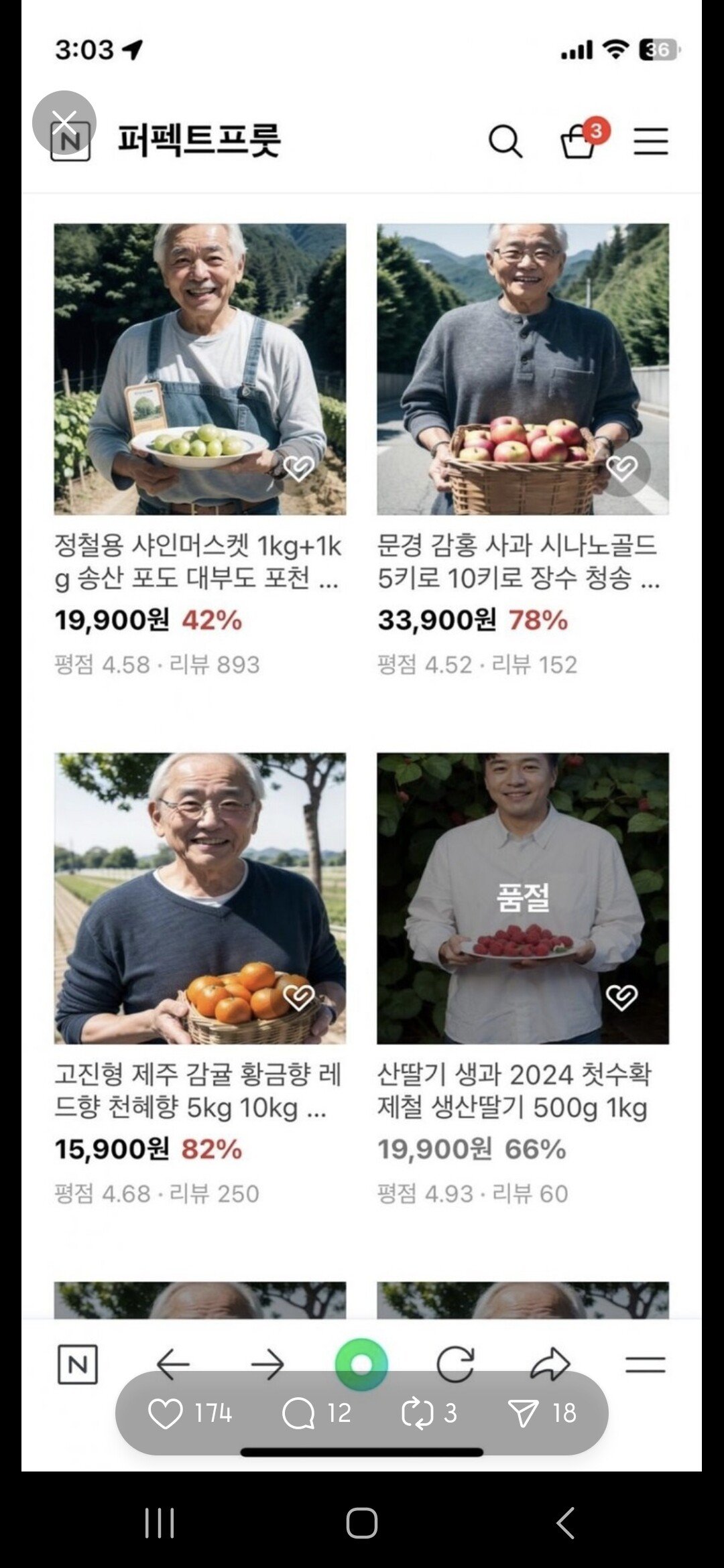
Task: Toggle wishlist heart on the 샤인머스켓 product
Action: [x=300, y=469]
